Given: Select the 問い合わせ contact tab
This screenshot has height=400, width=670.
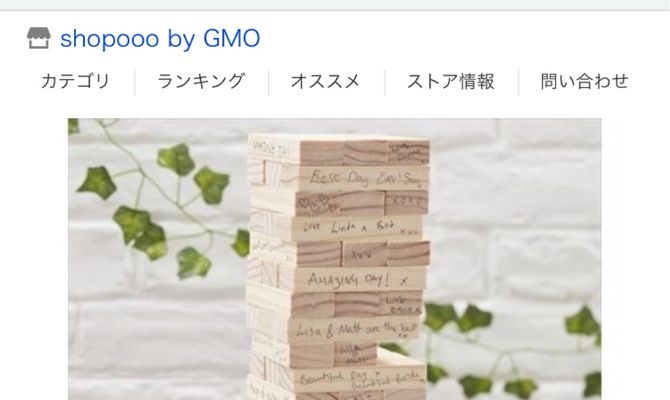Looking at the screenshot, I should tap(585, 82).
